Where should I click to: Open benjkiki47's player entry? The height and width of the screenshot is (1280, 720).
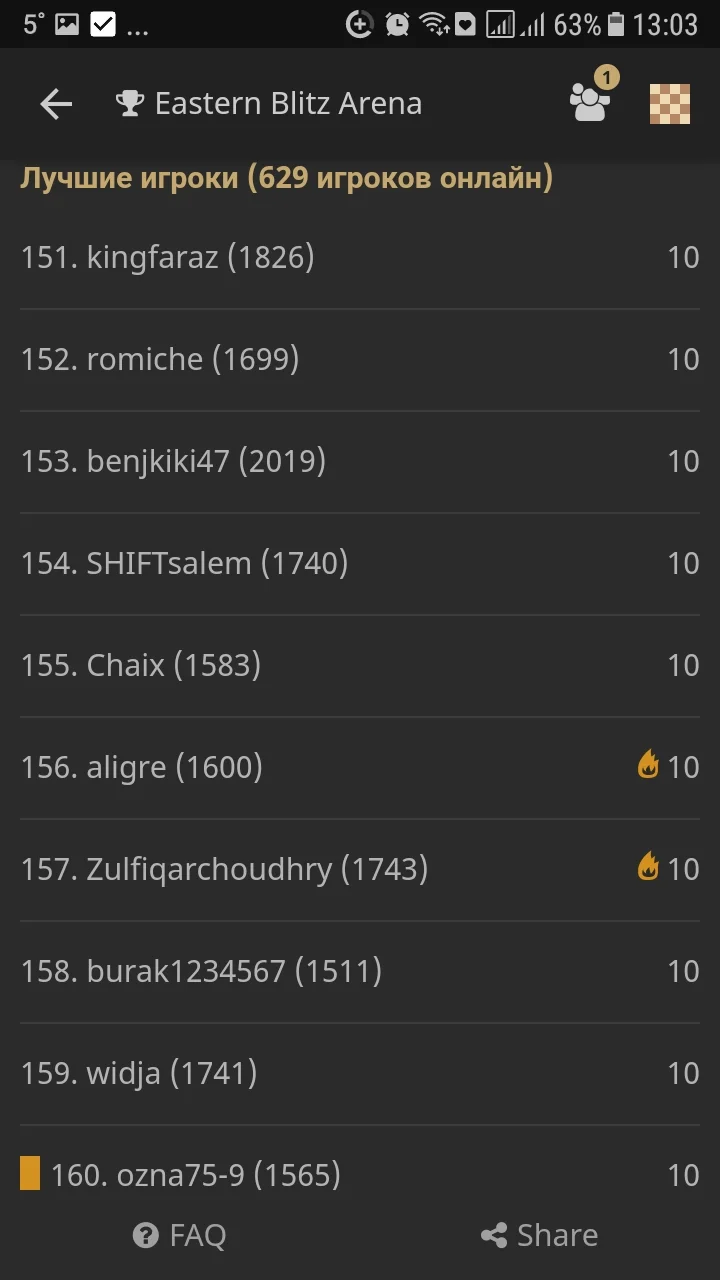tap(205, 461)
